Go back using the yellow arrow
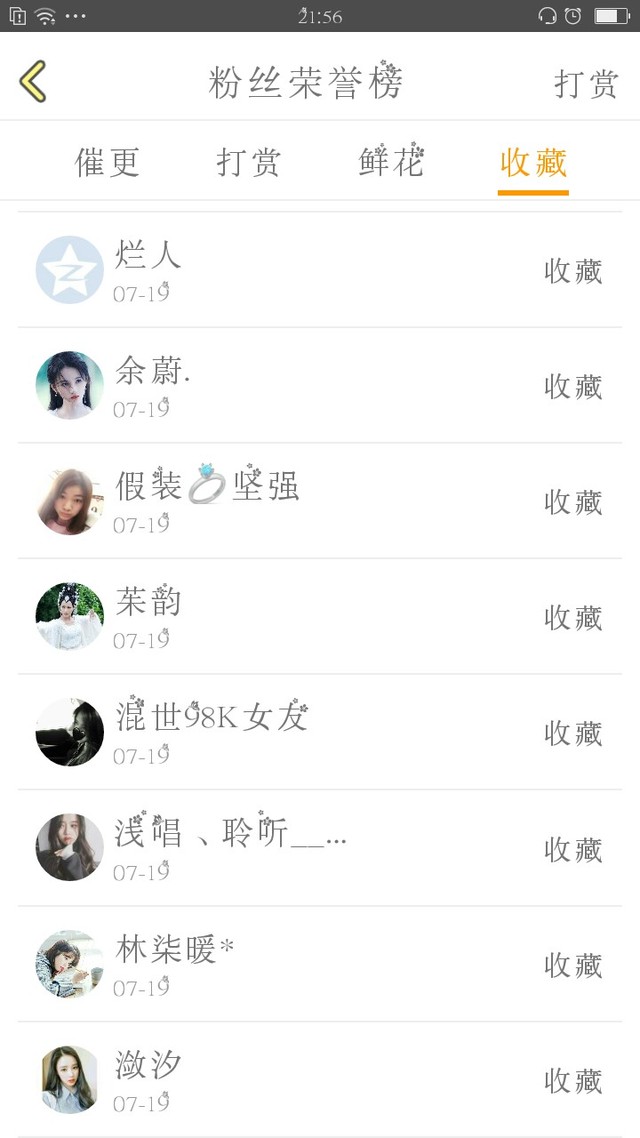The height and width of the screenshot is (1138, 640). click(x=33, y=81)
